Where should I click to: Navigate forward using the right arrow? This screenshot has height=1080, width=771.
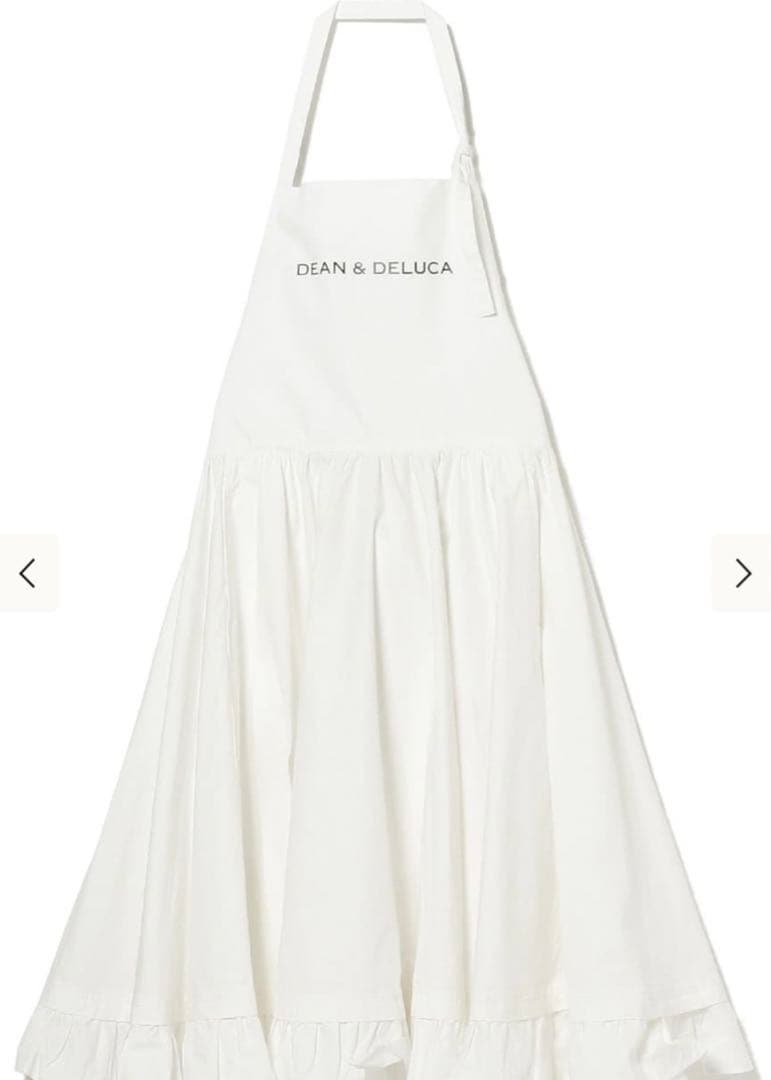[742, 573]
